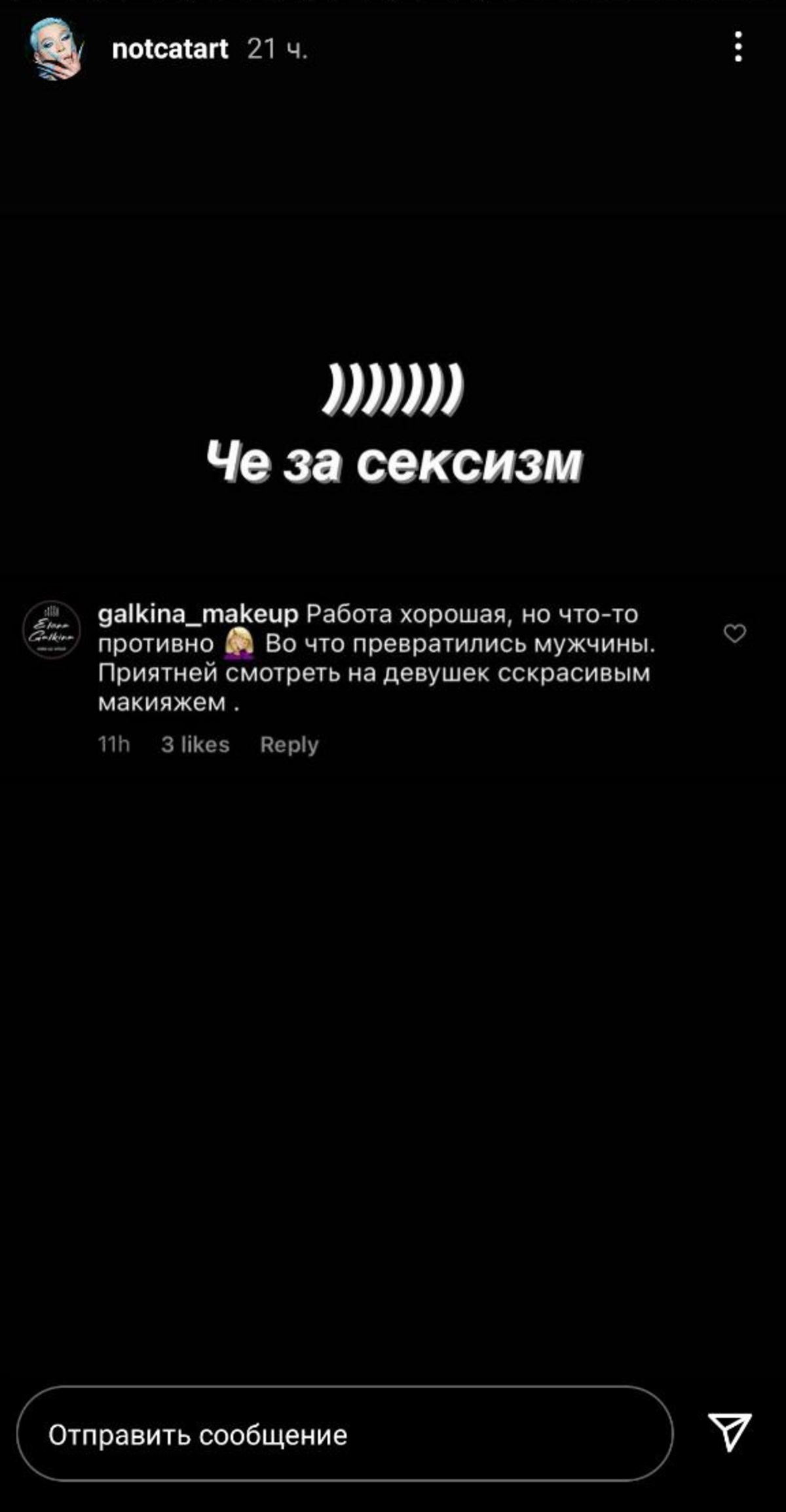The height and width of the screenshot is (1512, 786).
Task: Open the story overflow menu
Action: tap(738, 47)
